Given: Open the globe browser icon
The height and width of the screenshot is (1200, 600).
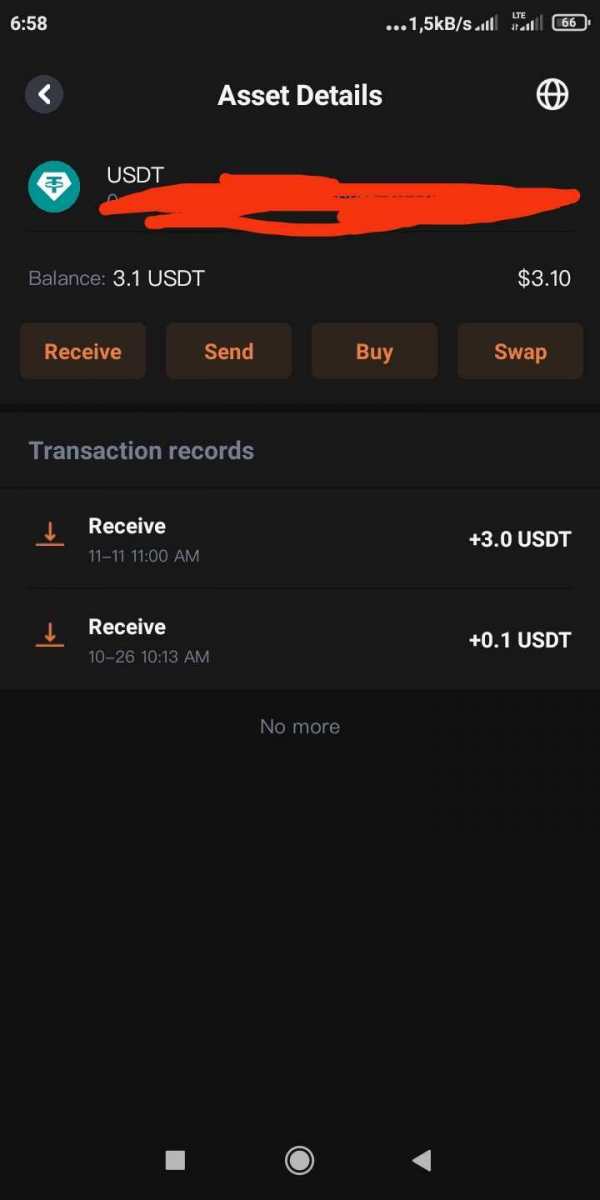Looking at the screenshot, I should point(552,95).
